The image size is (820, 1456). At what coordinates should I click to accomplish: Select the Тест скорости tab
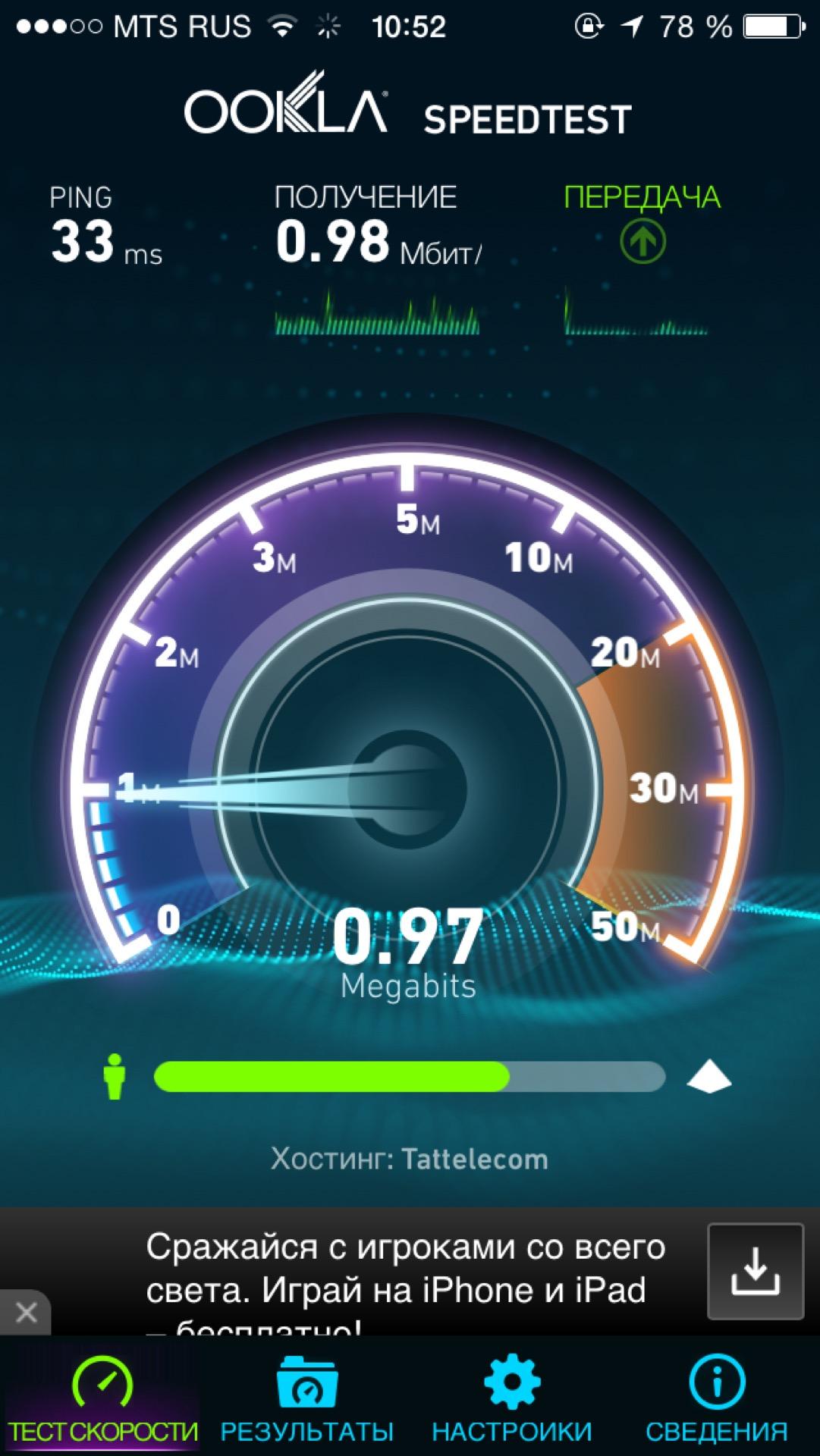102,1398
